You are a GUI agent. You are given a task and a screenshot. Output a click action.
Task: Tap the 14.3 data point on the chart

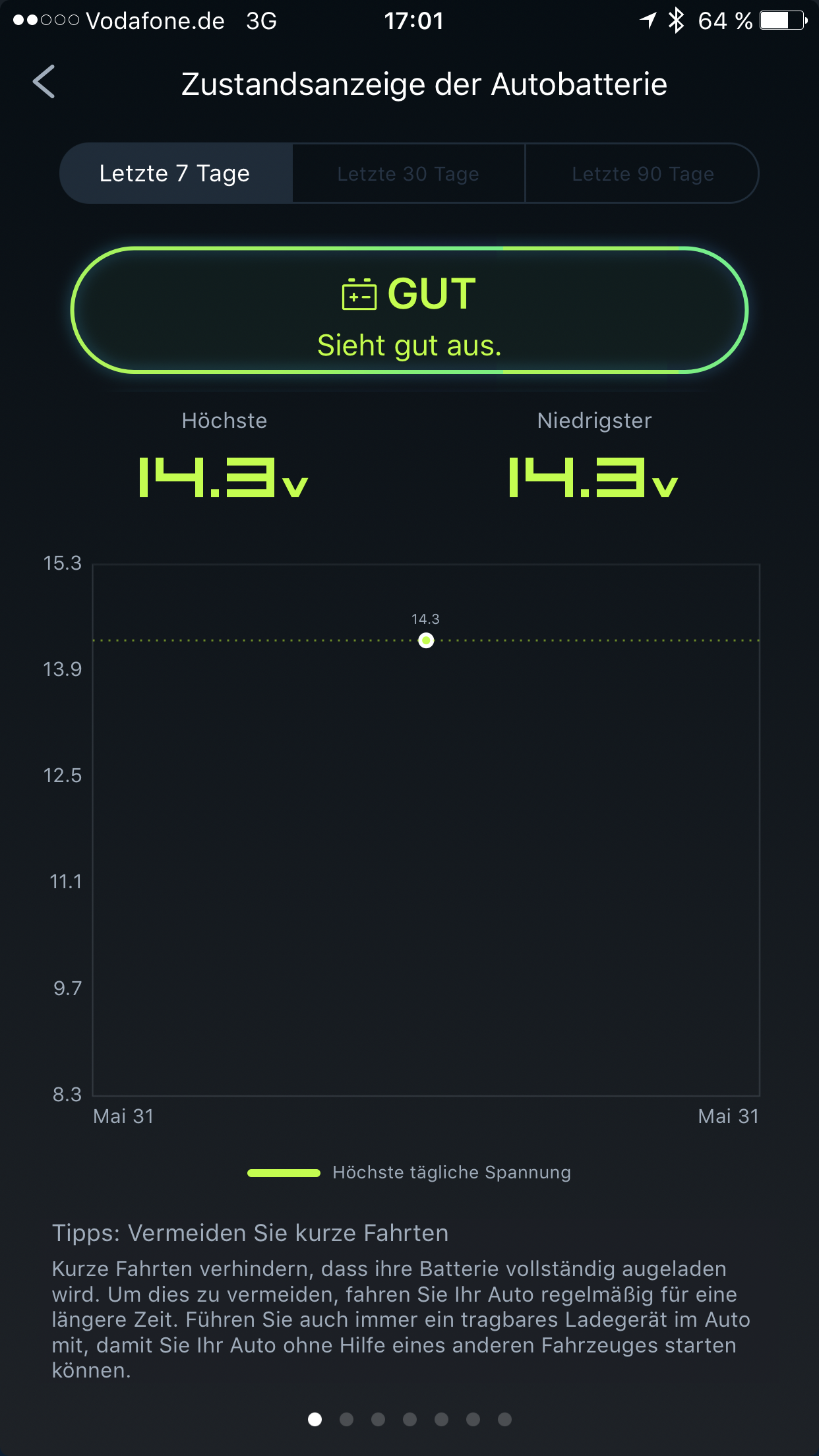pyautogui.click(x=426, y=640)
